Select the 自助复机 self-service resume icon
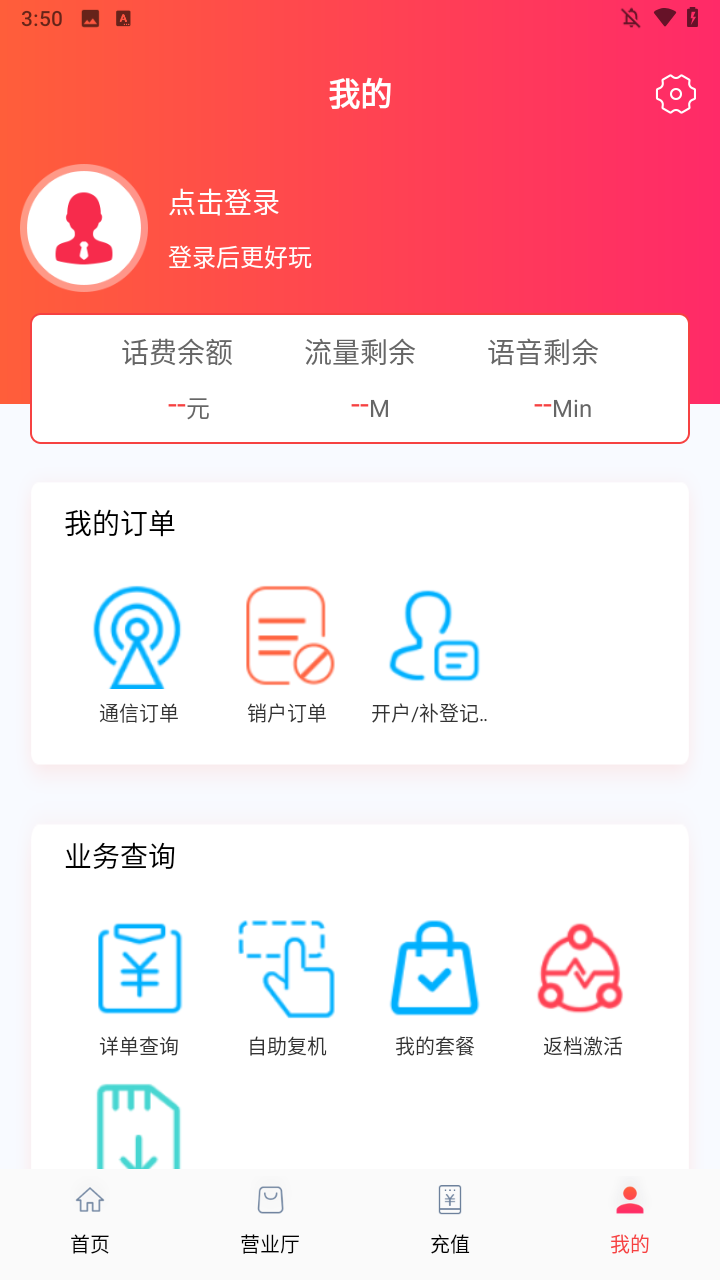 (286, 968)
